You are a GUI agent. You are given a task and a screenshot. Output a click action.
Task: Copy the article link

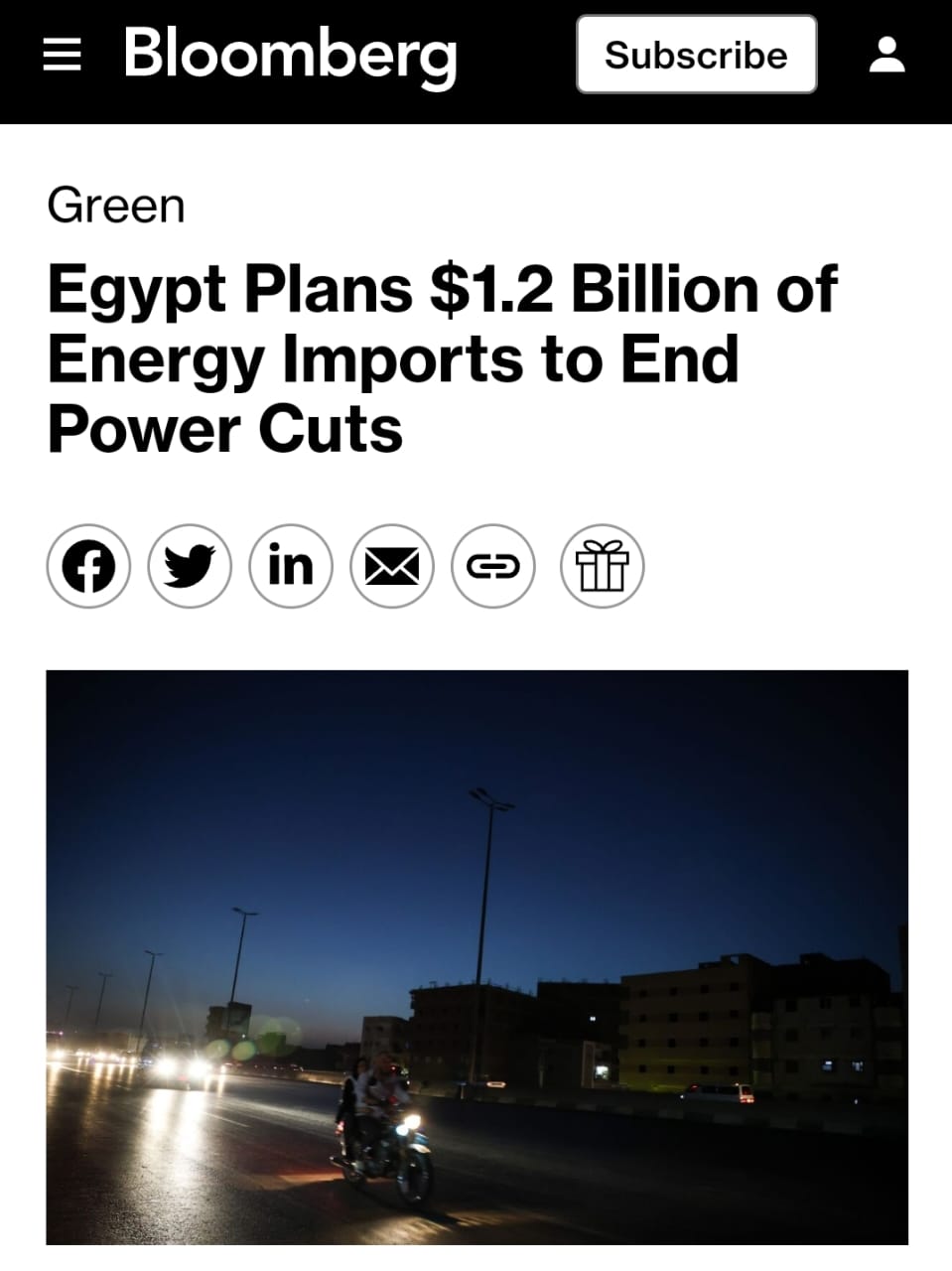(x=493, y=566)
